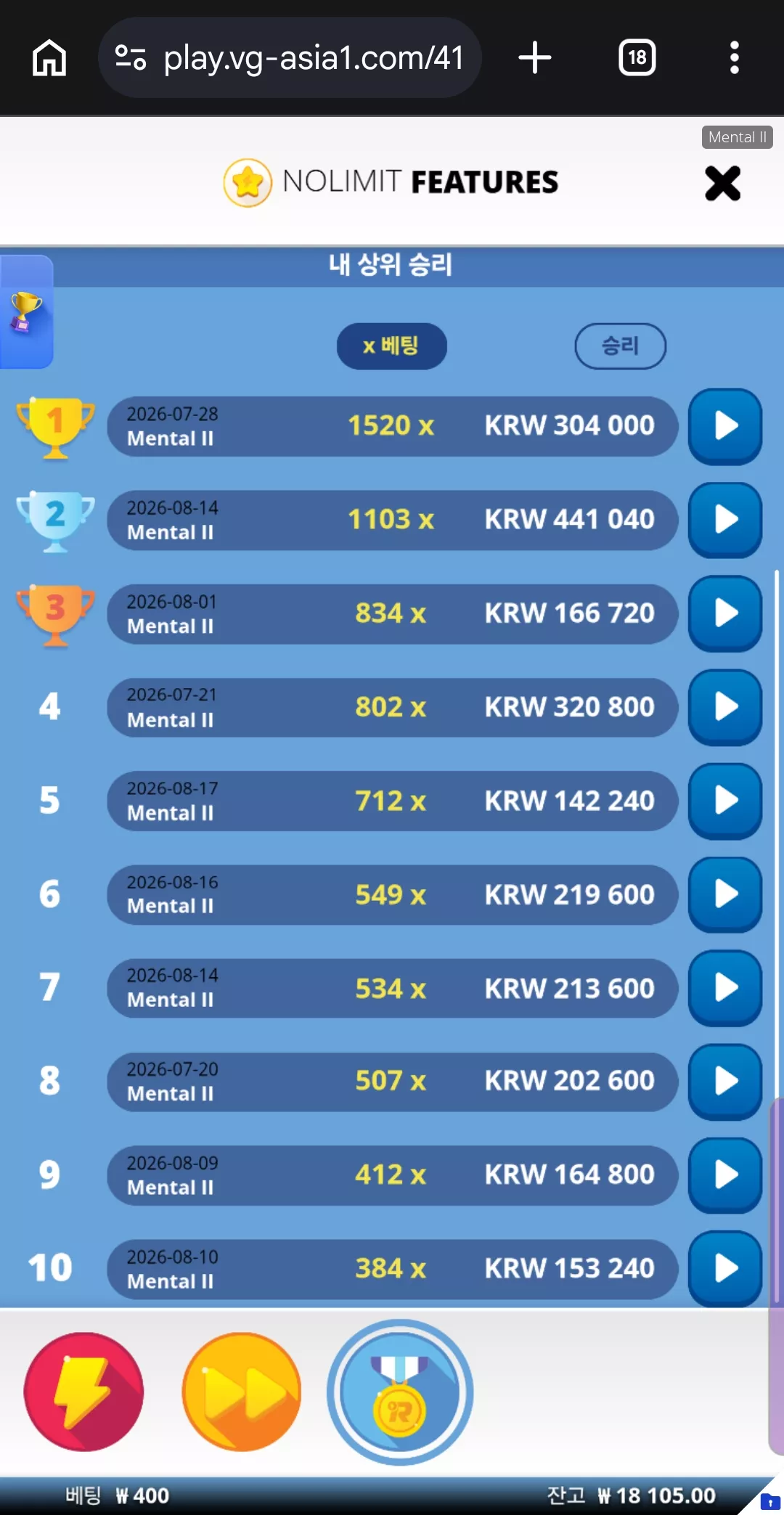Go to the browser home page

coord(49,57)
